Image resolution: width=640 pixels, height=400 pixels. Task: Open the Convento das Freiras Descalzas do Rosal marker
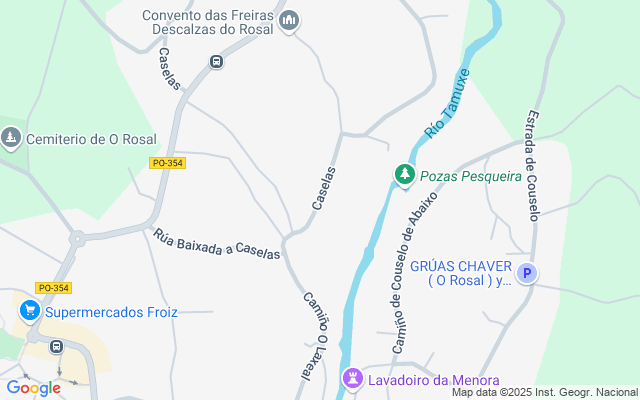[x=290, y=21]
